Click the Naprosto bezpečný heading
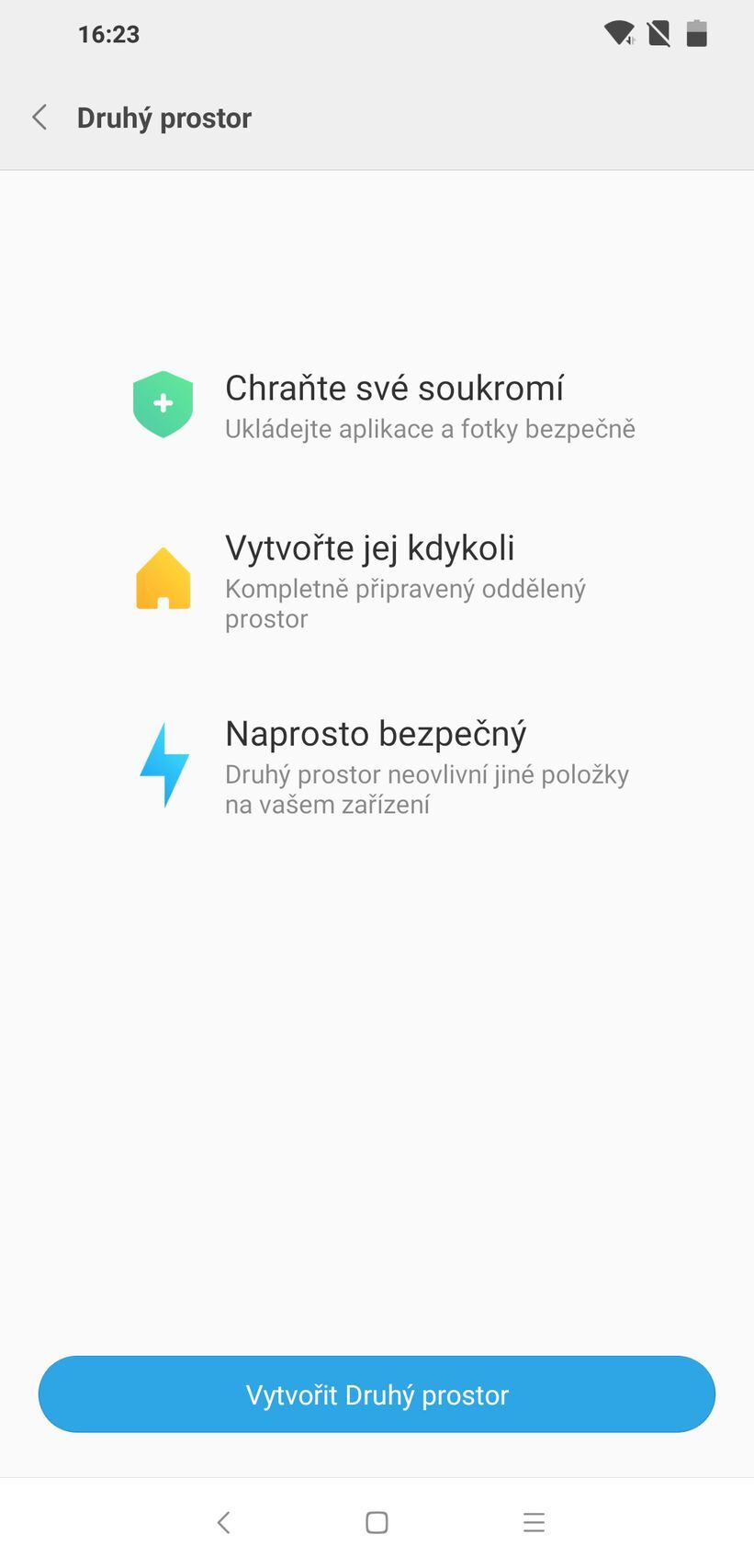This screenshot has height=1568, width=754. click(376, 733)
